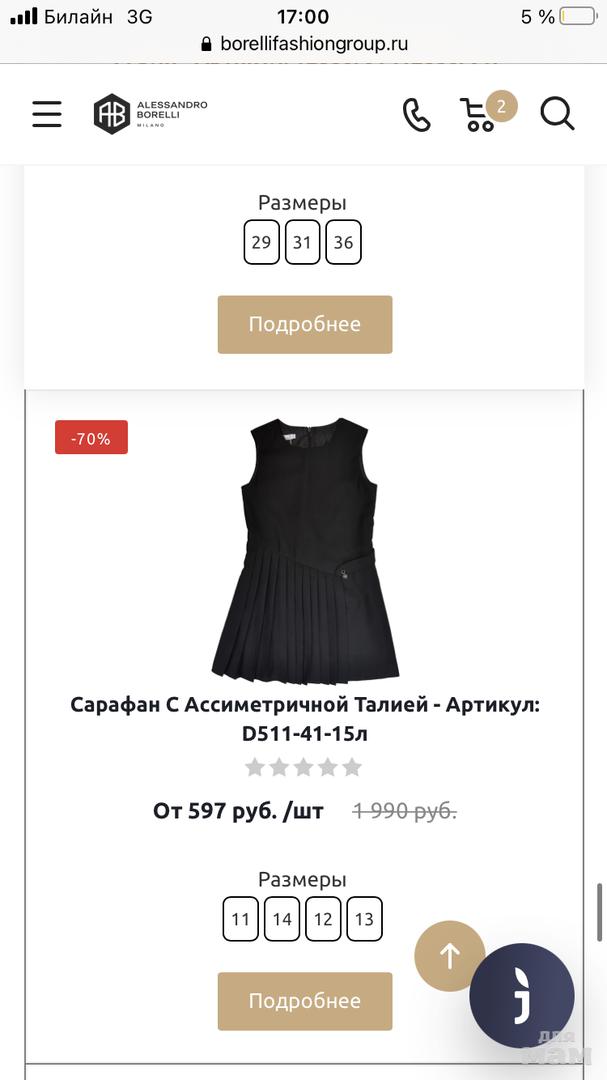Screen dimensions: 607x1080
Task: Tap the borellifashiongroup.ru address bar
Action: tap(304, 44)
